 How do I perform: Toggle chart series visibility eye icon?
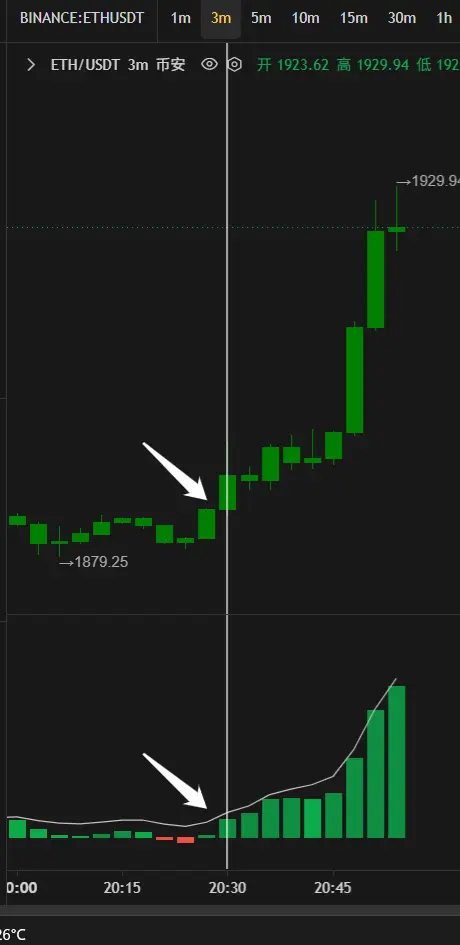209,64
